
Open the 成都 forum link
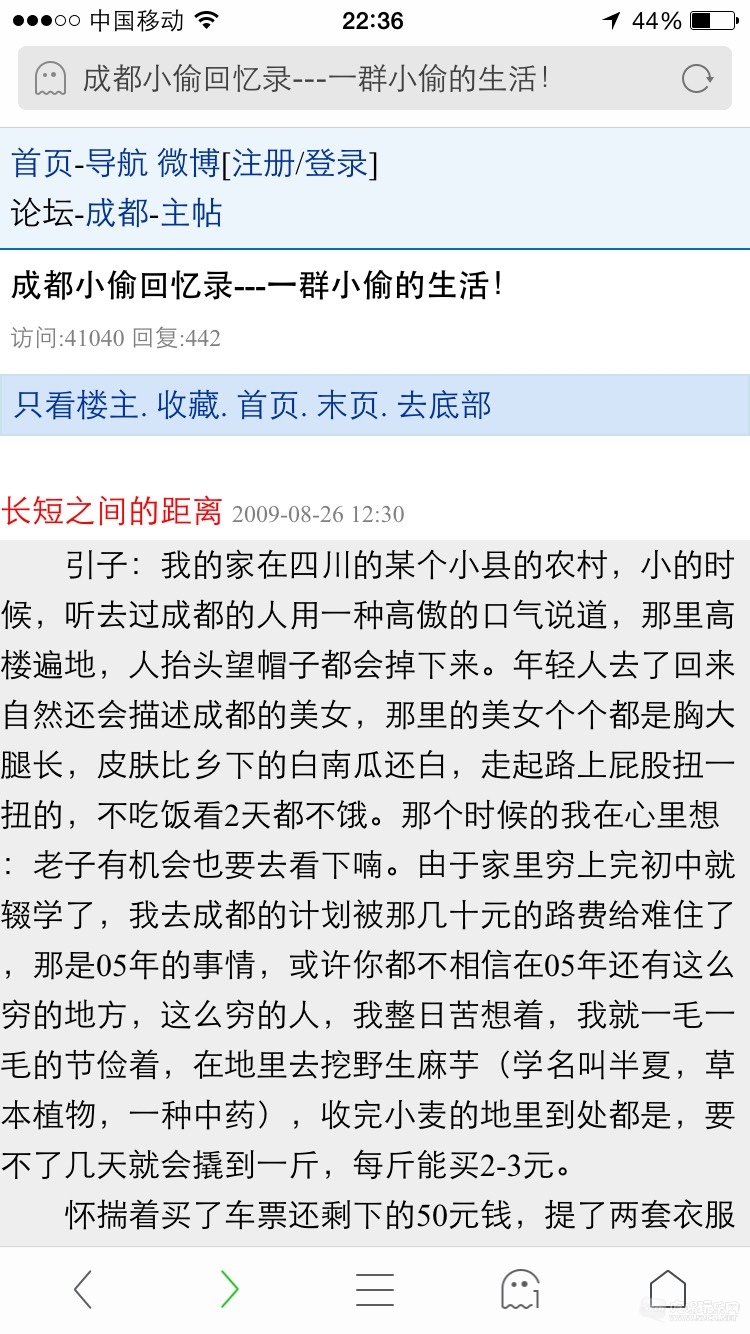[116, 213]
